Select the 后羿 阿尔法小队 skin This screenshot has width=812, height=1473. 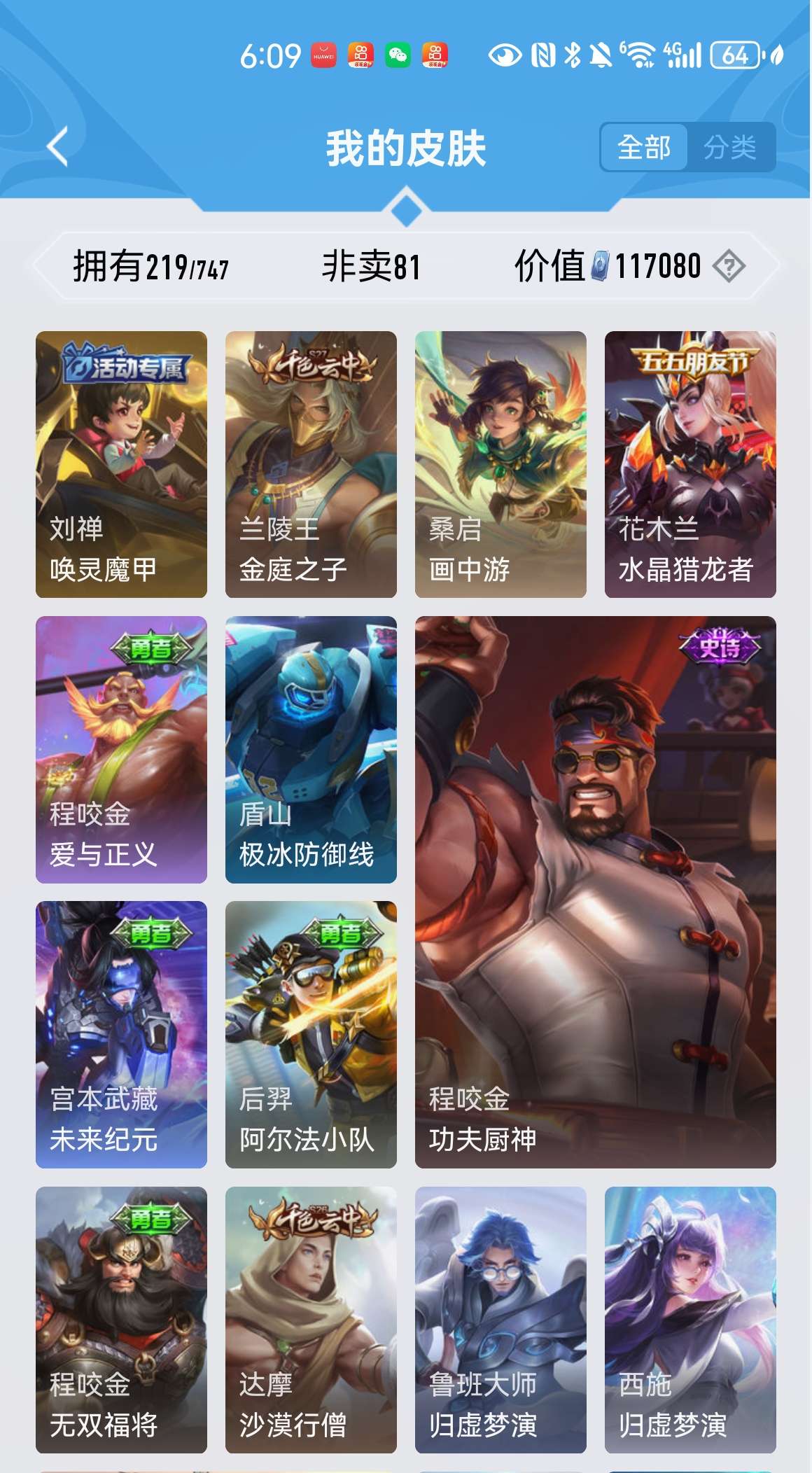coord(311,1034)
